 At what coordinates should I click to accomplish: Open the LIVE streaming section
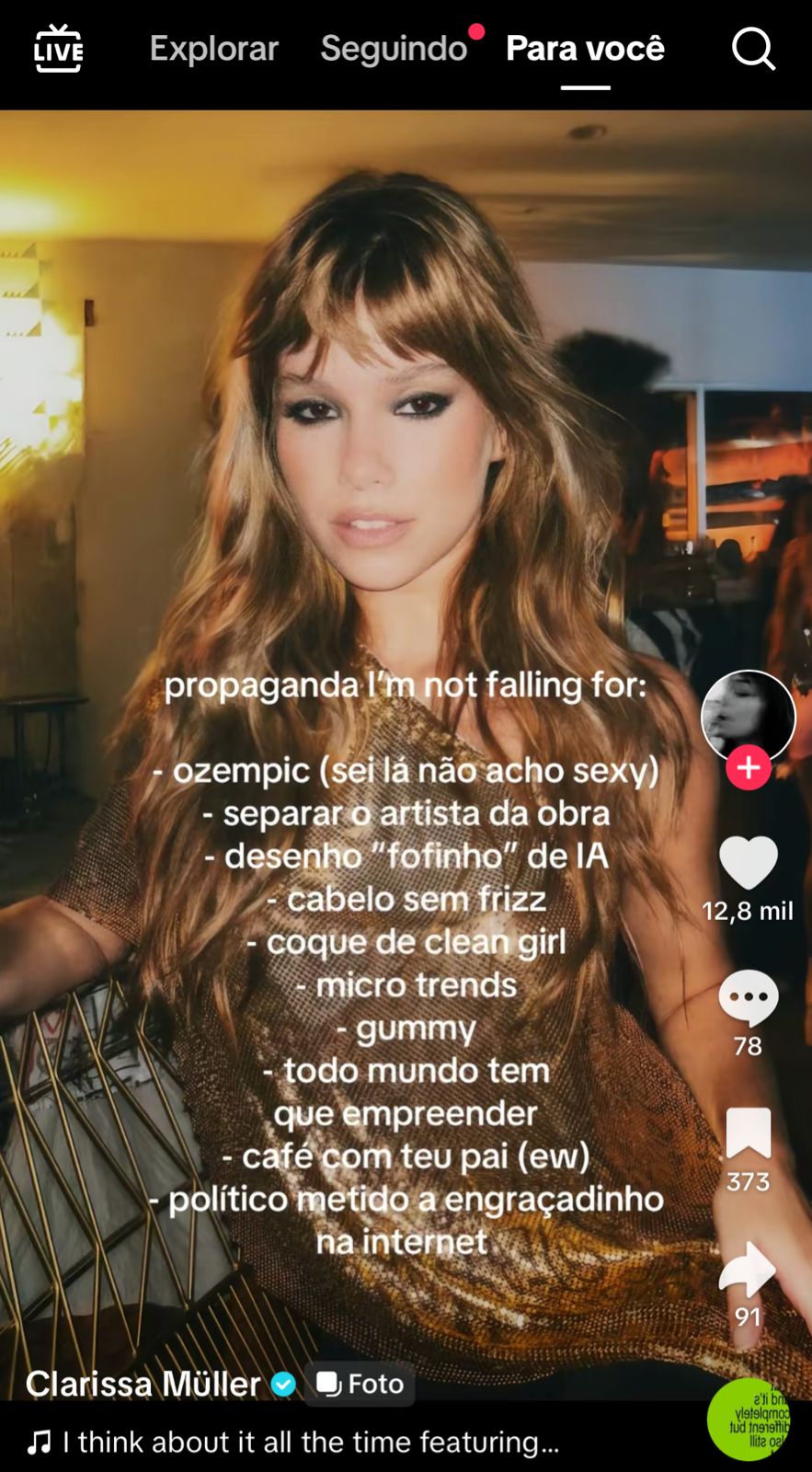[57, 51]
